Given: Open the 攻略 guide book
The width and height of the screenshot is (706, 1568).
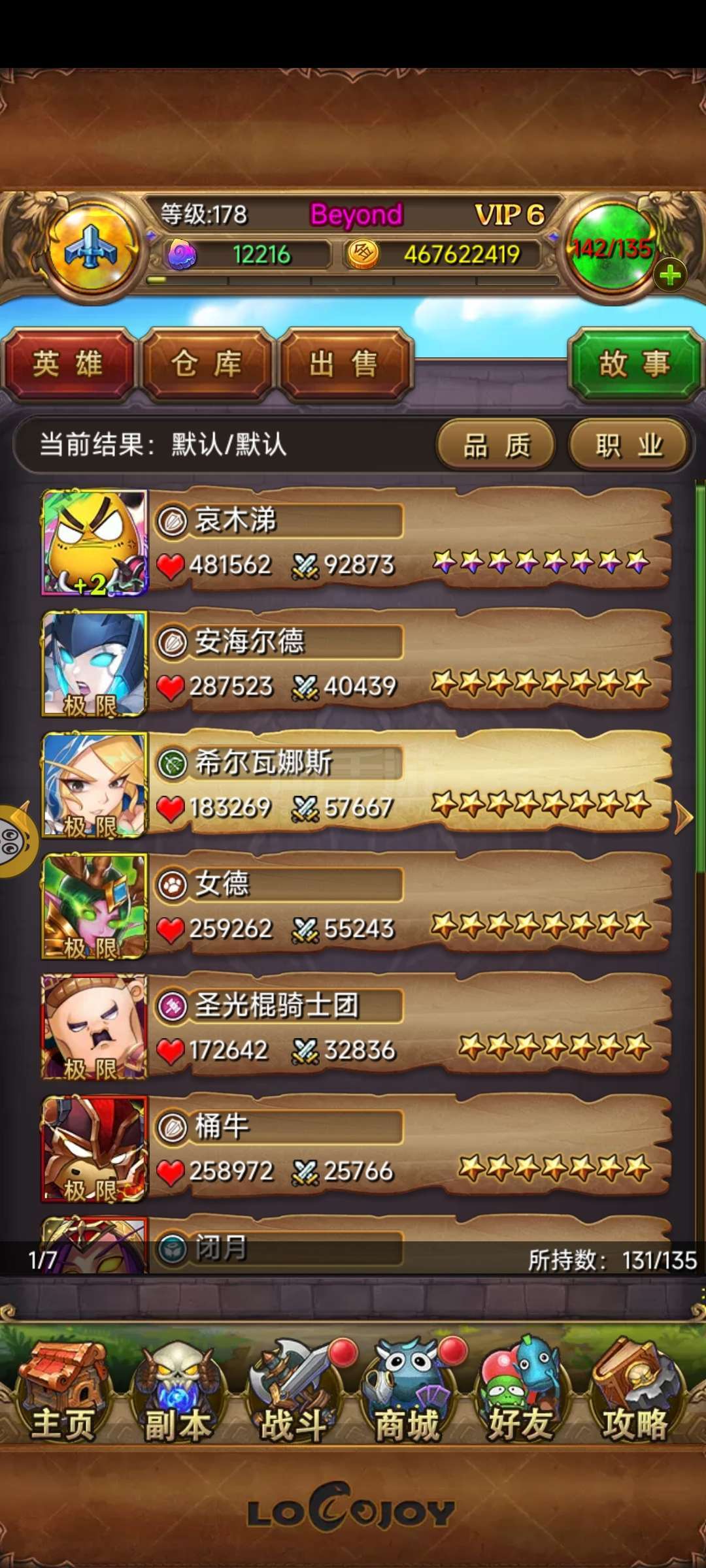Looking at the screenshot, I should [x=635, y=1391].
